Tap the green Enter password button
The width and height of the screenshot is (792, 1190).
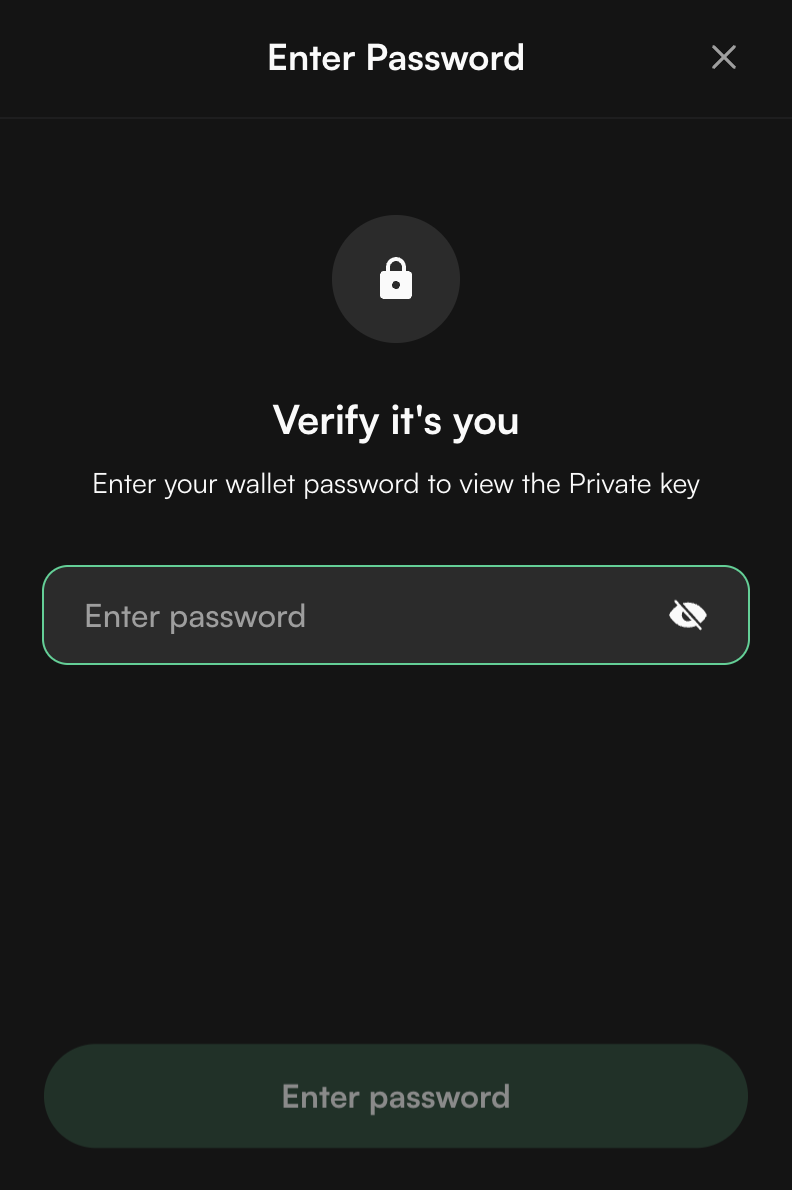(x=396, y=1096)
